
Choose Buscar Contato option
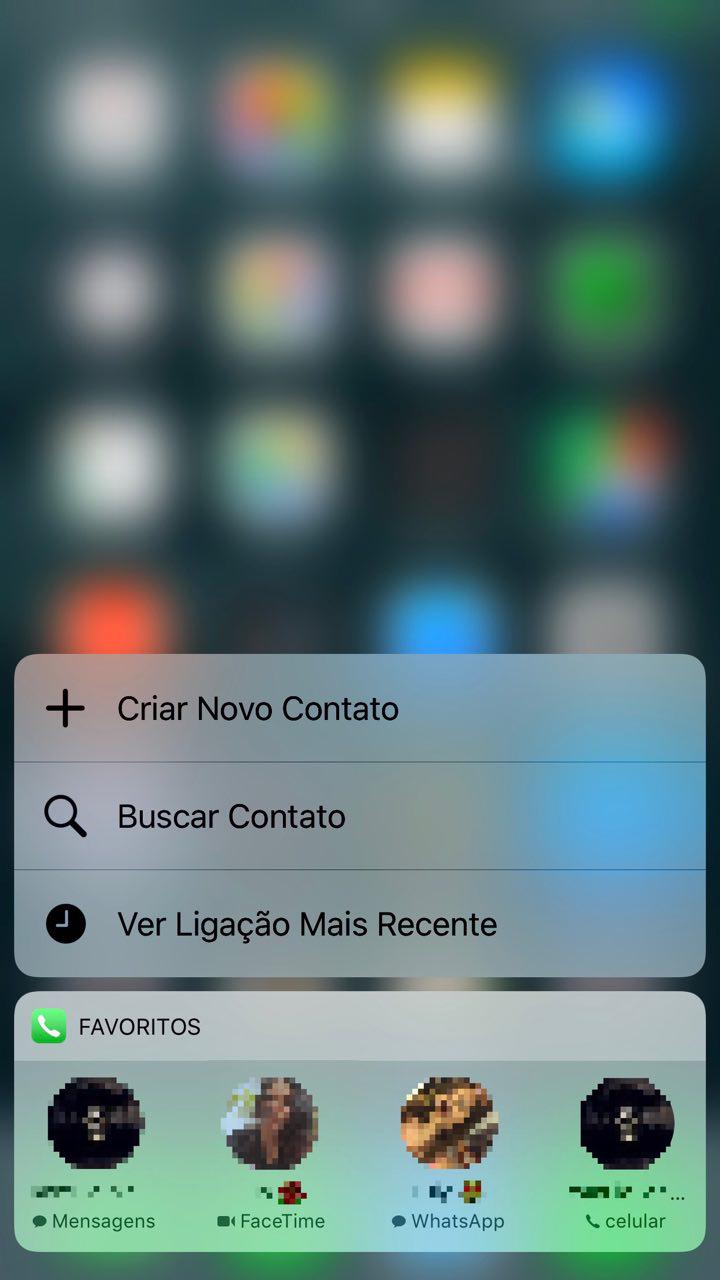(x=360, y=816)
